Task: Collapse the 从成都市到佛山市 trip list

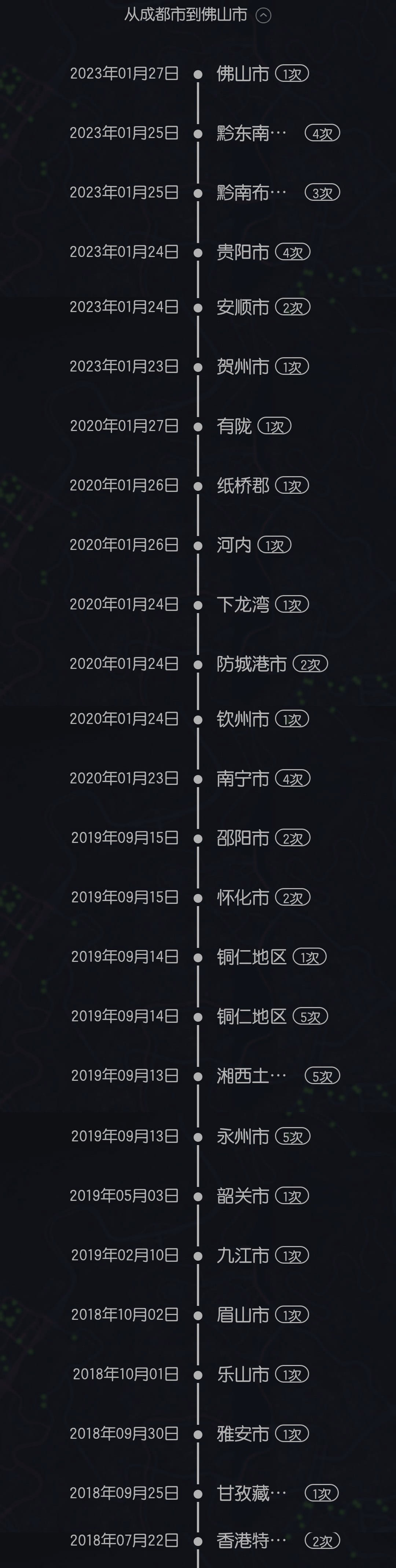Action: pos(263,15)
